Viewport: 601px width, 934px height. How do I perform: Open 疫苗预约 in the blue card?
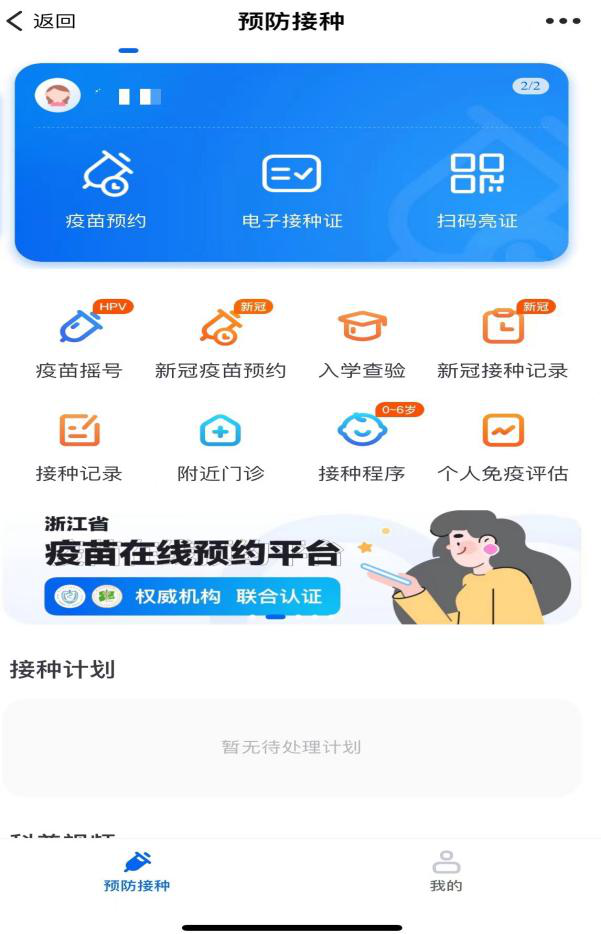(x=106, y=191)
